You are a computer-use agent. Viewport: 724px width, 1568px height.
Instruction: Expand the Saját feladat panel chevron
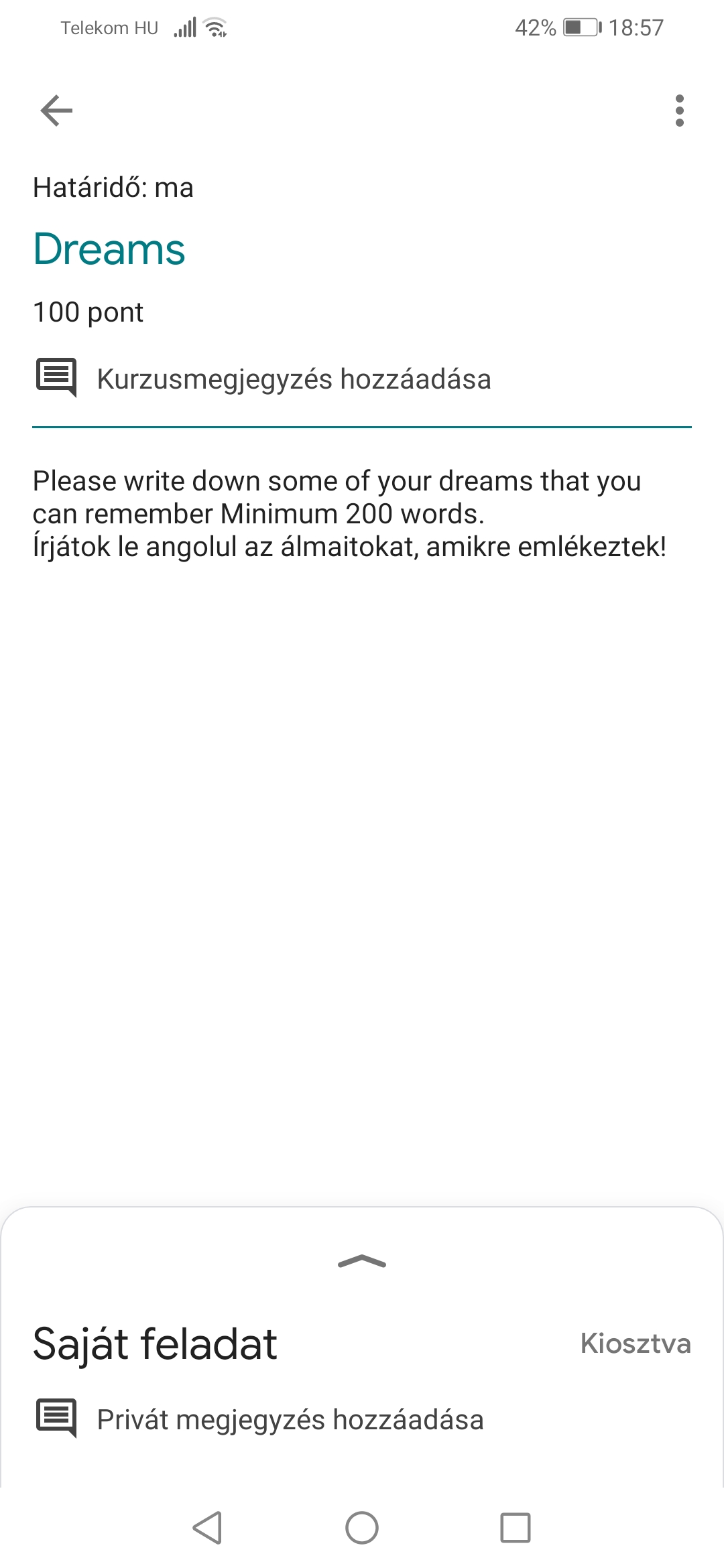point(362,1262)
